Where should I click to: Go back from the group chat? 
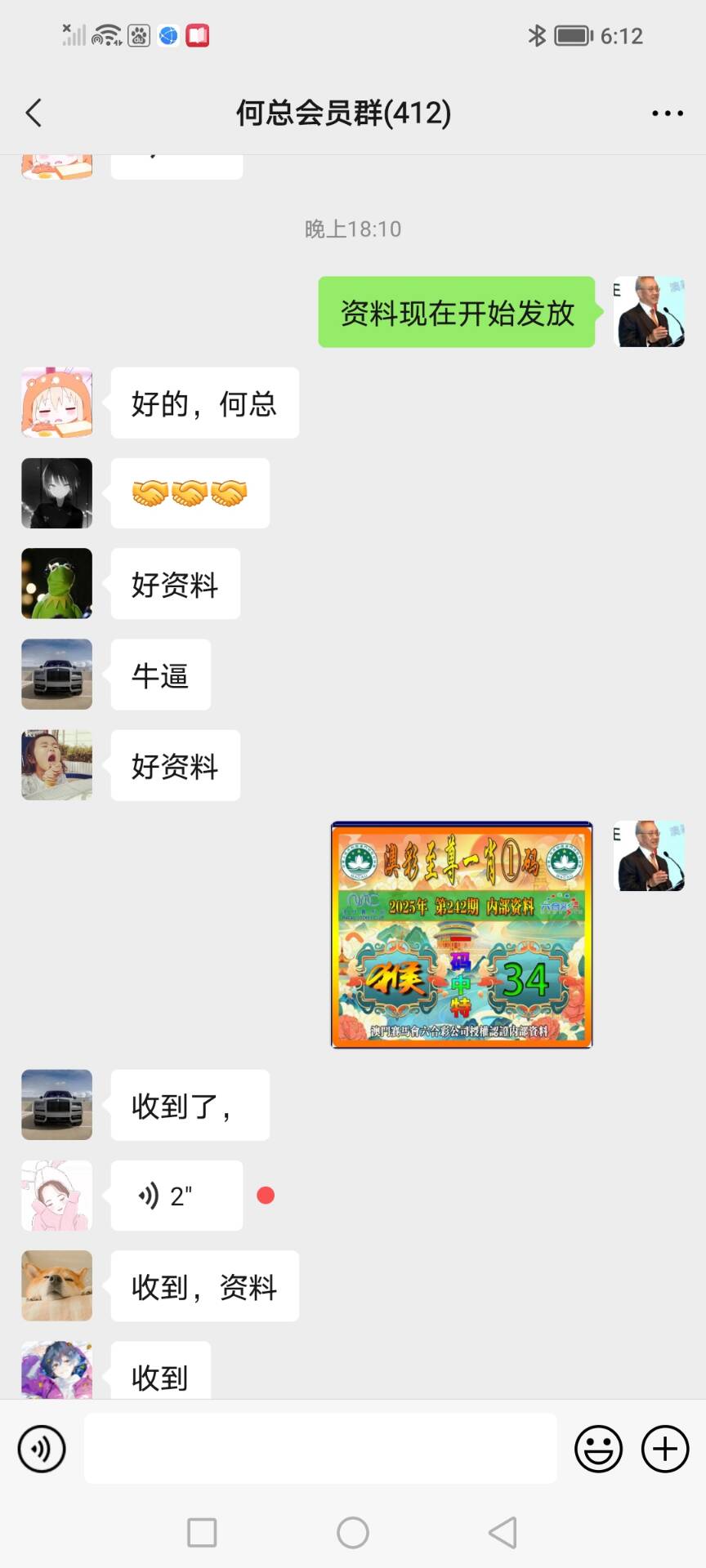tap(34, 113)
